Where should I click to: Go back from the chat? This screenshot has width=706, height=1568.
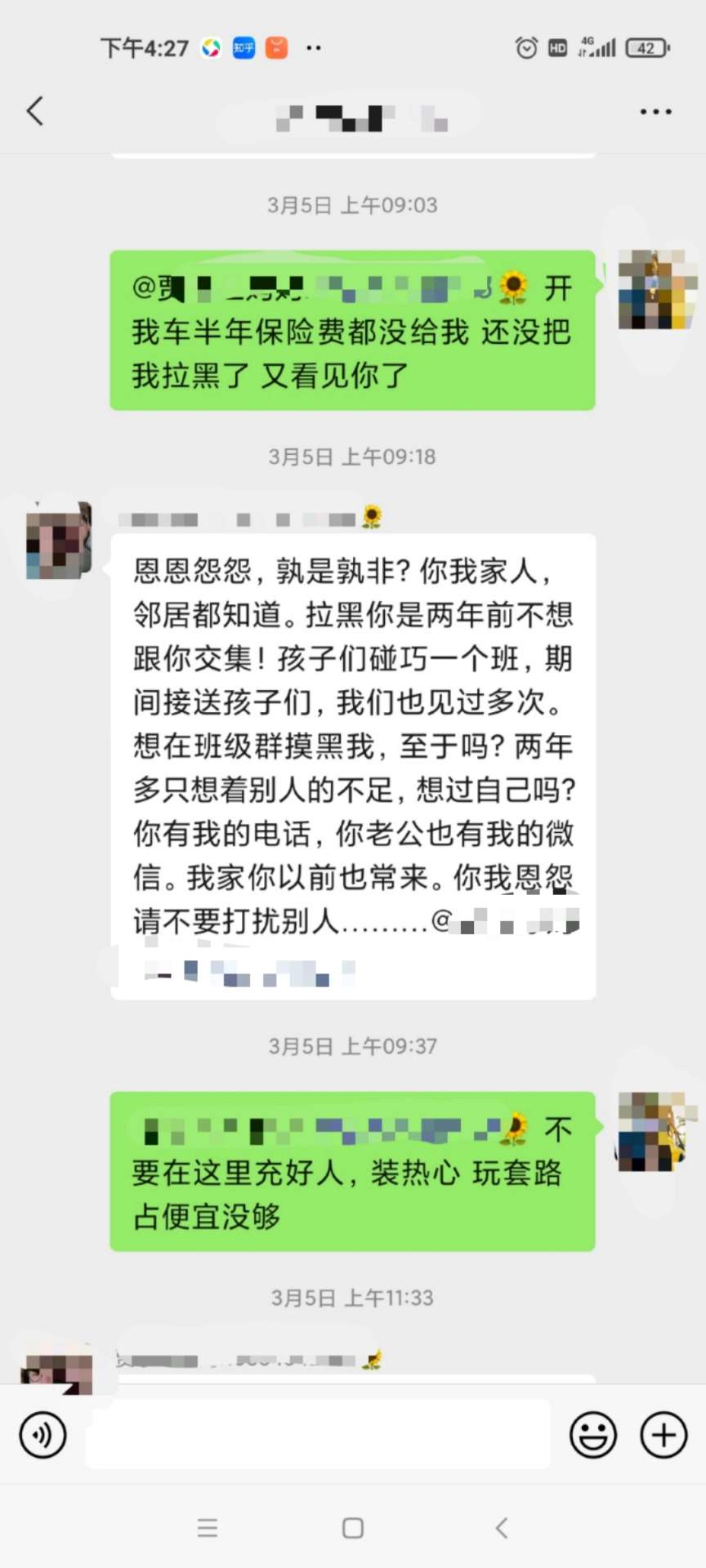tap(35, 111)
